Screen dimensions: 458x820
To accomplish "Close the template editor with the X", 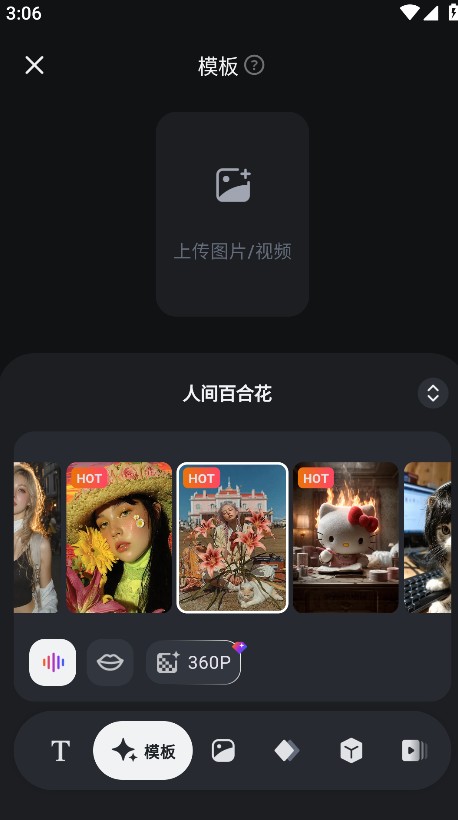I will [x=35, y=65].
